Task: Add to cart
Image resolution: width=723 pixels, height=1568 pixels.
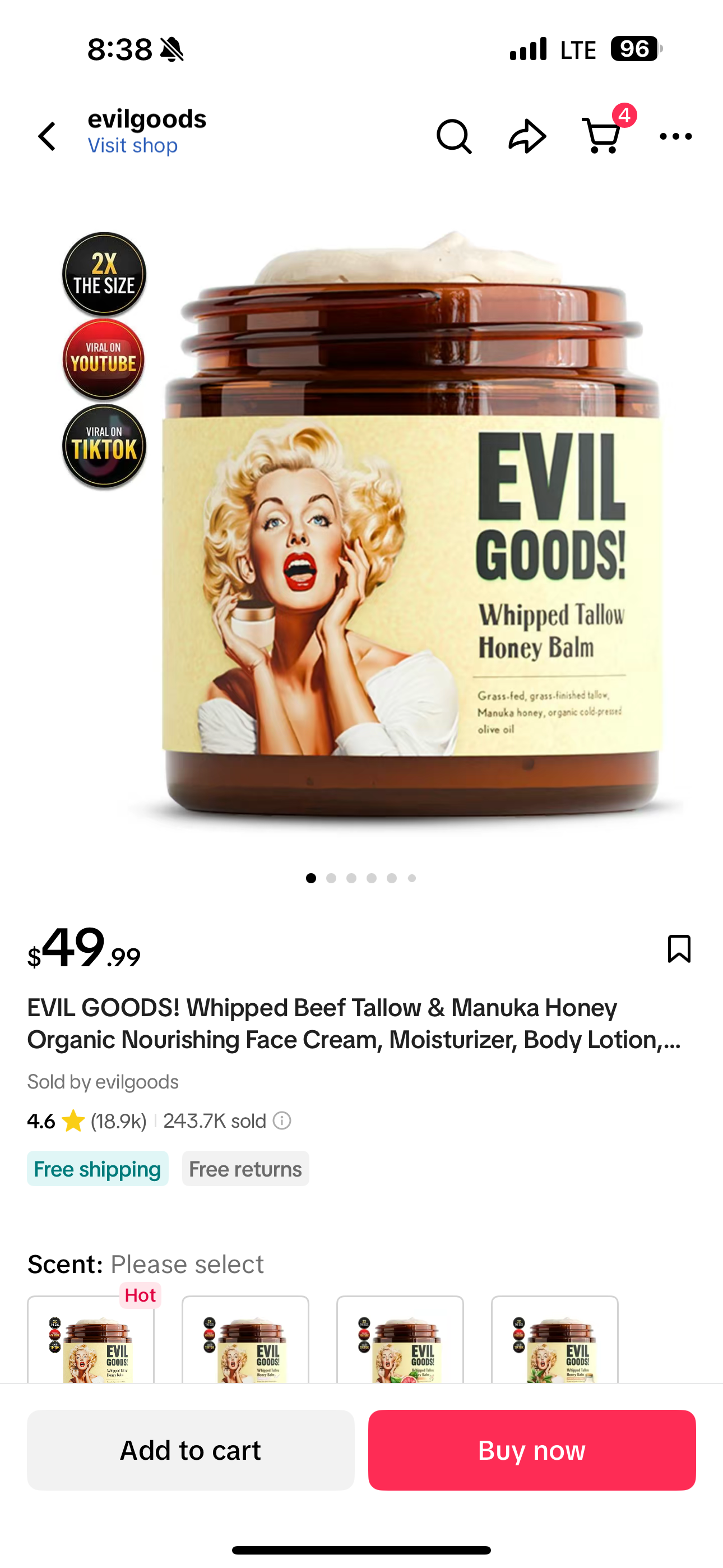Action: [191, 1450]
